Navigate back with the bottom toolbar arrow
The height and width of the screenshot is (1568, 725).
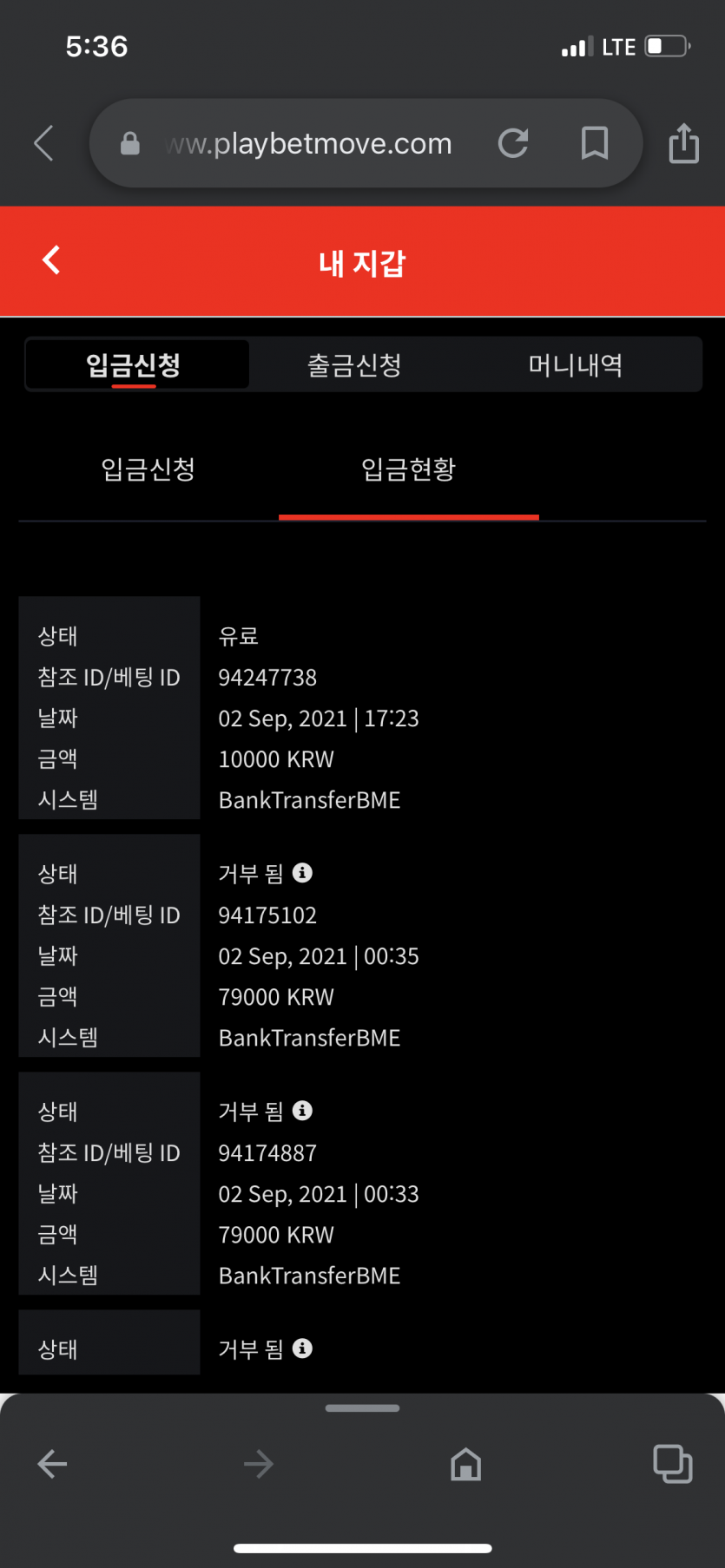[x=52, y=1465]
